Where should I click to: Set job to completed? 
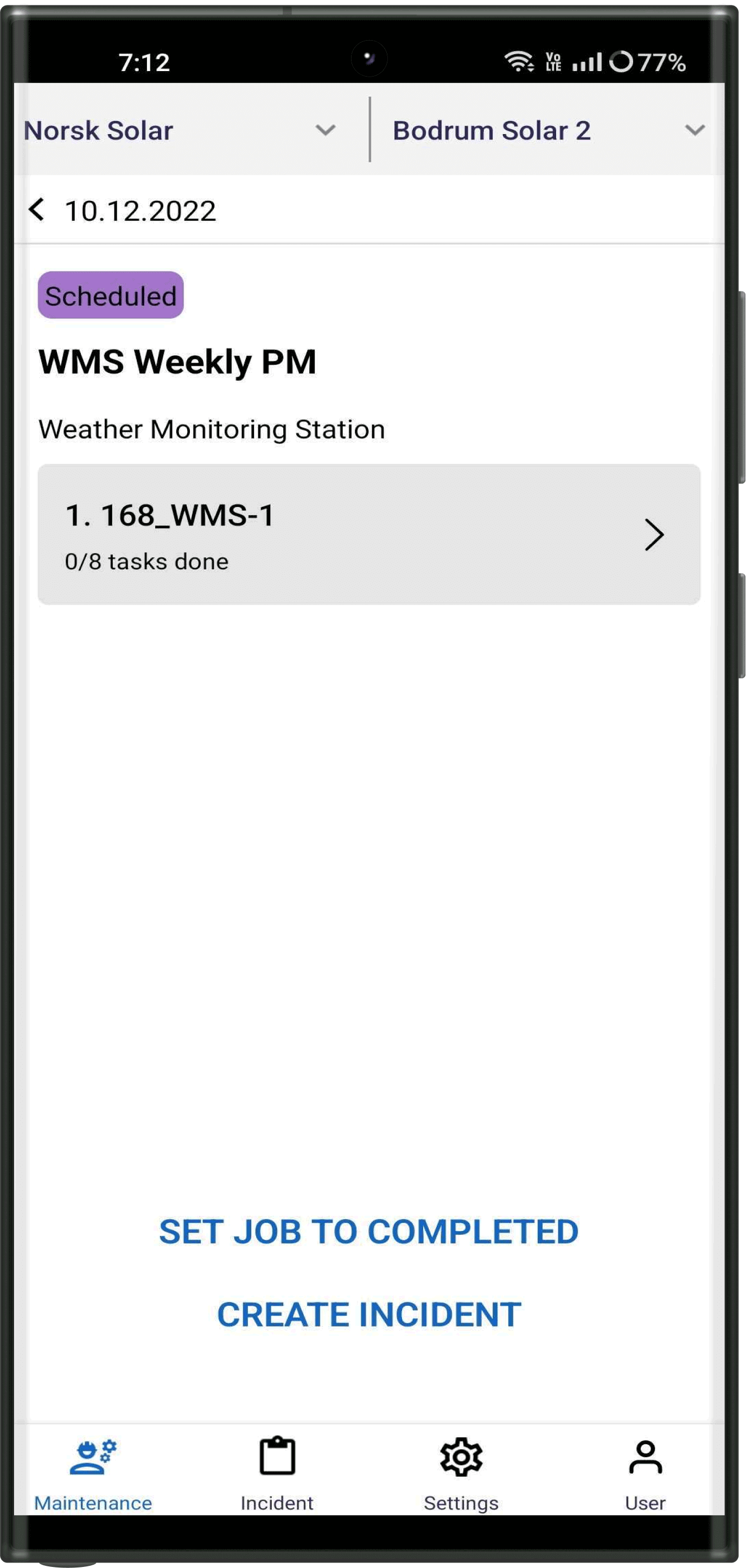pos(369,1231)
